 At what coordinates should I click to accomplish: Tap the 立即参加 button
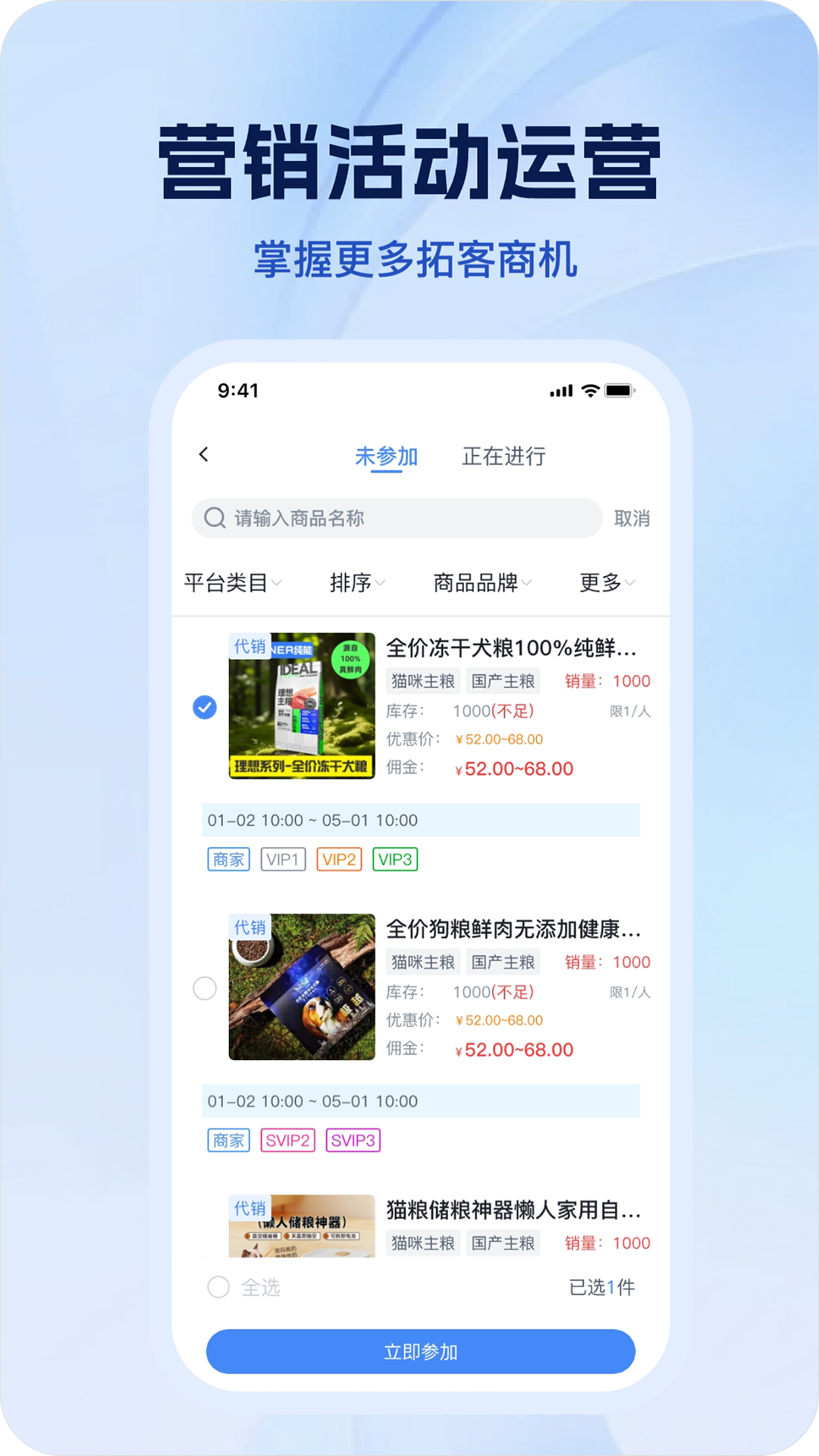[420, 1351]
